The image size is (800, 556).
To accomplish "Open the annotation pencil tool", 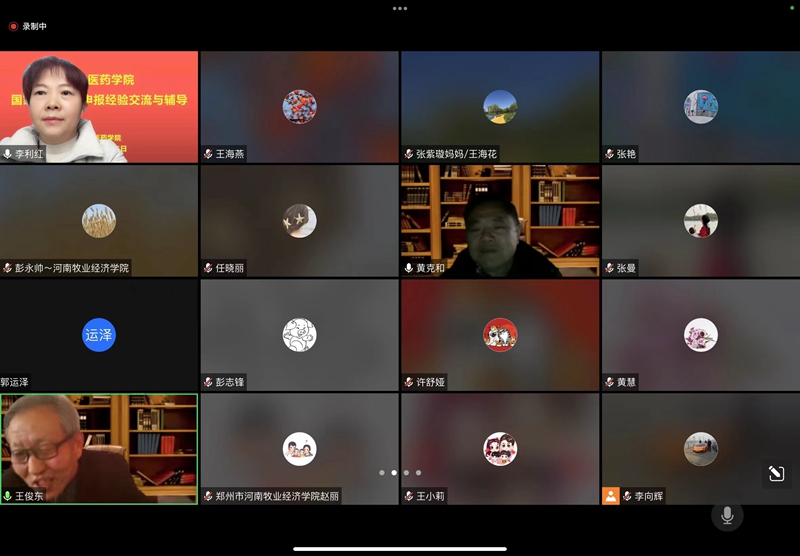I will 776,474.
